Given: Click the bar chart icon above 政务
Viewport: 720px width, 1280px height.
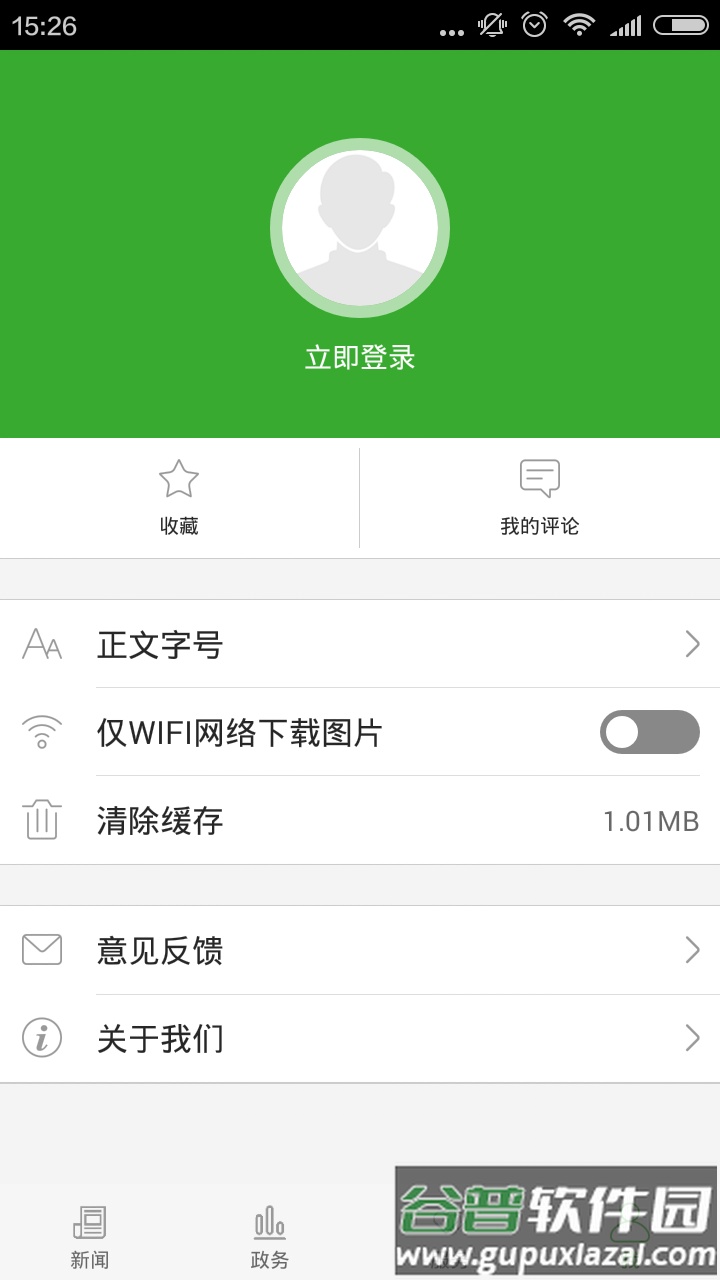Looking at the screenshot, I should (x=268, y=1221).
